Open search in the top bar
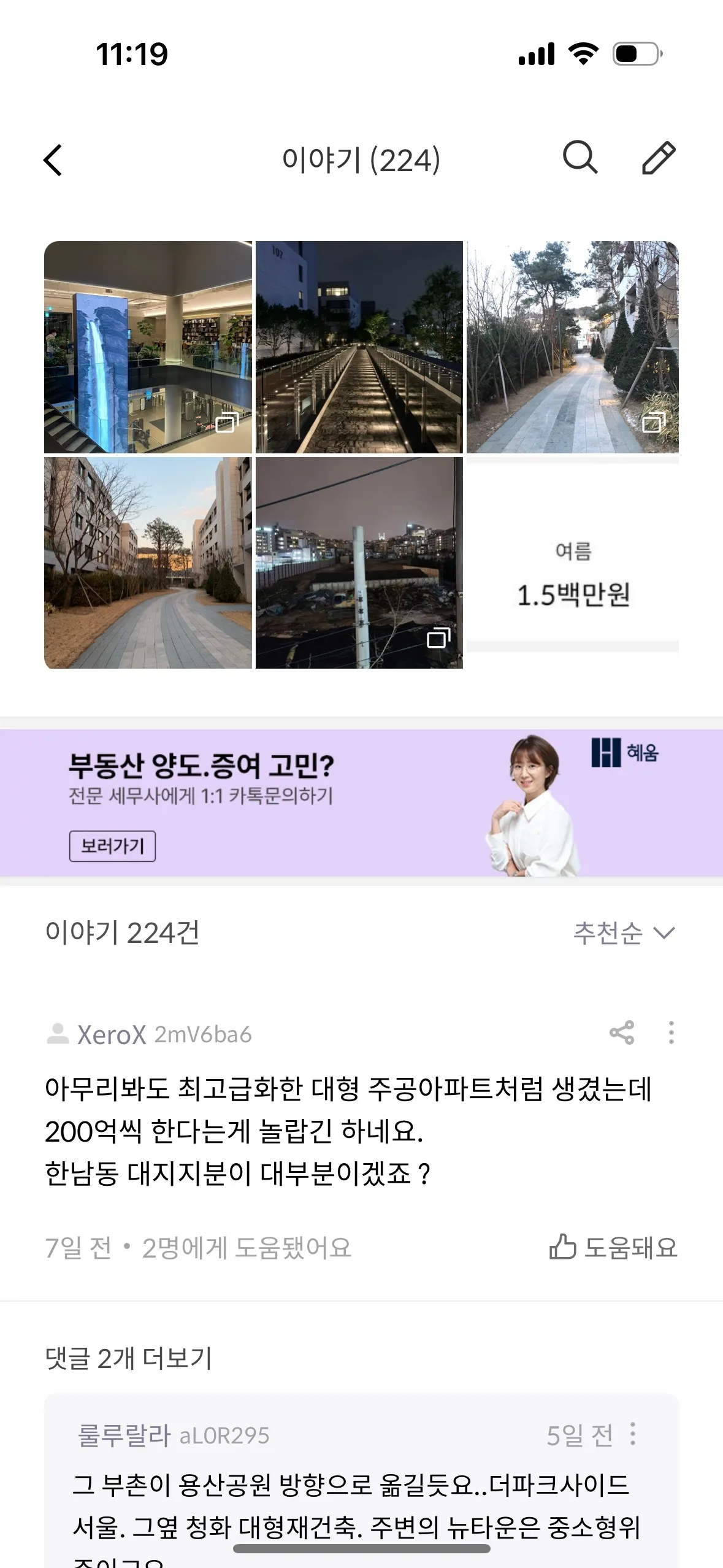This screenshot has width=723, height=1568. pyautogui.click(x=580, y=158)
